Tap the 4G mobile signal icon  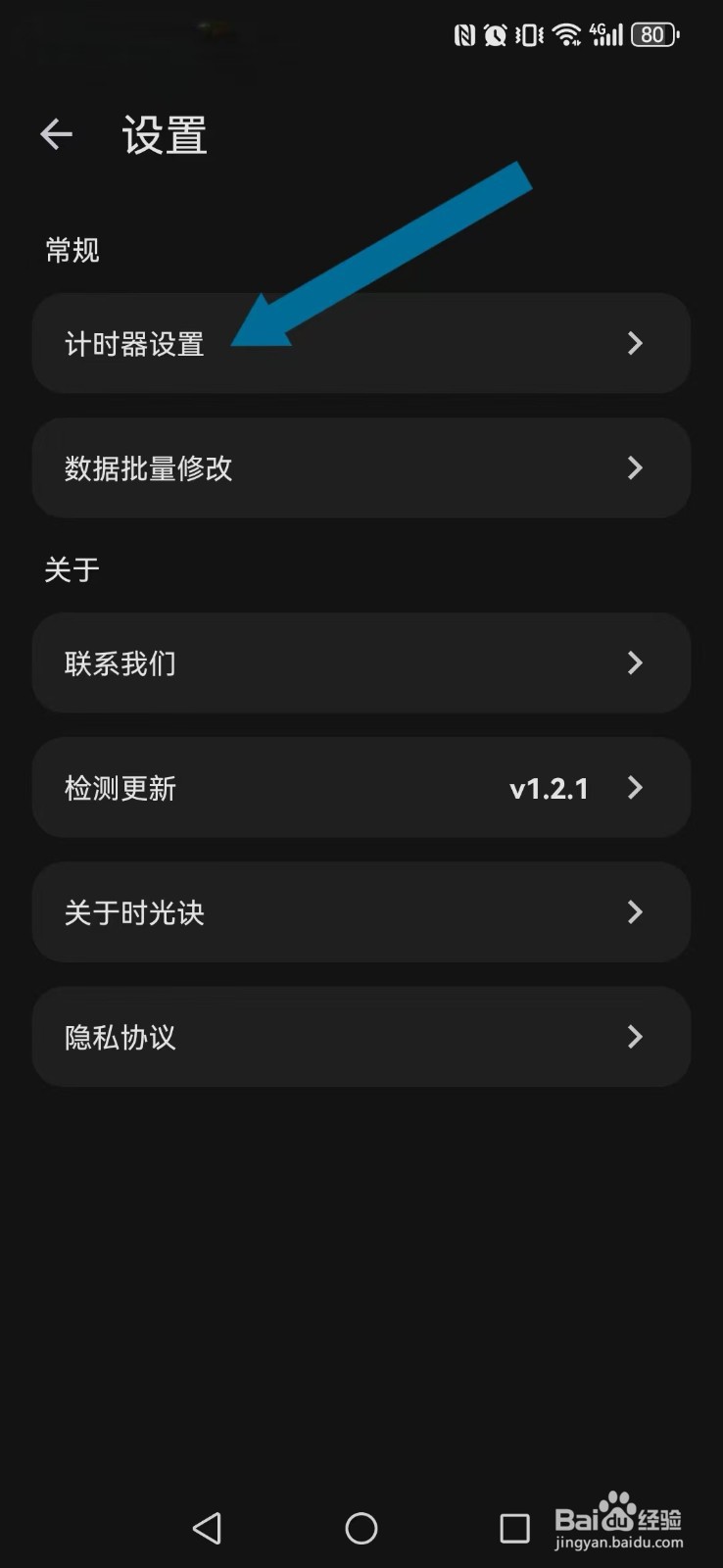[605, 34]
